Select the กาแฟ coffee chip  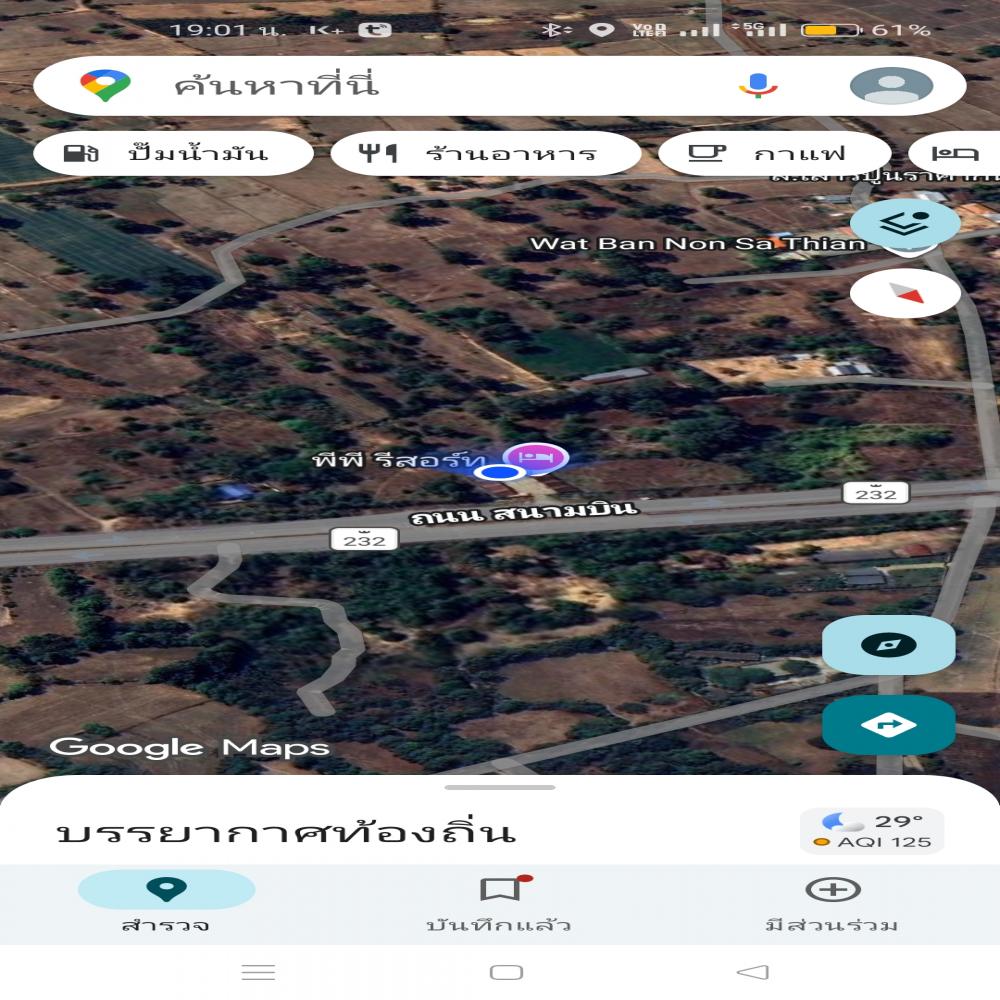point(774,154)
